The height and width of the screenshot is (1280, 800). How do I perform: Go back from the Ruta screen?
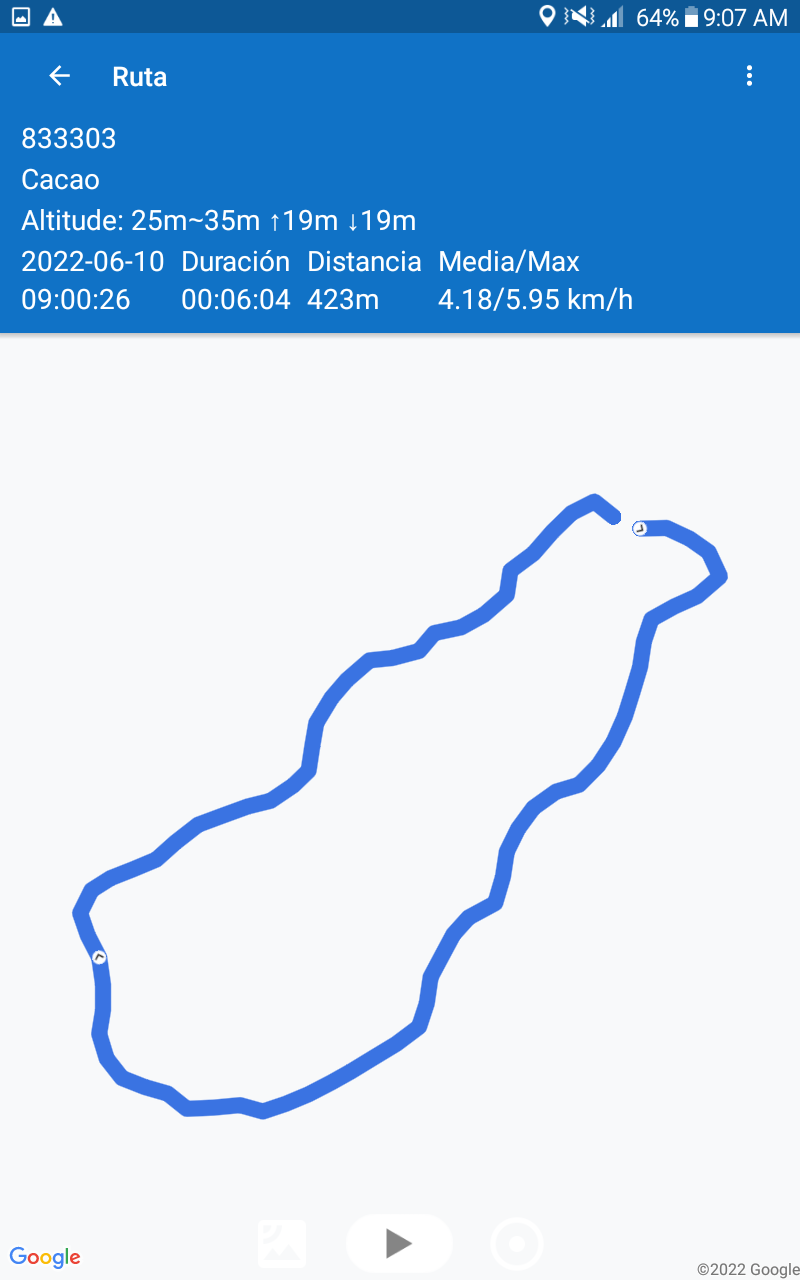(x=60, y=76)
